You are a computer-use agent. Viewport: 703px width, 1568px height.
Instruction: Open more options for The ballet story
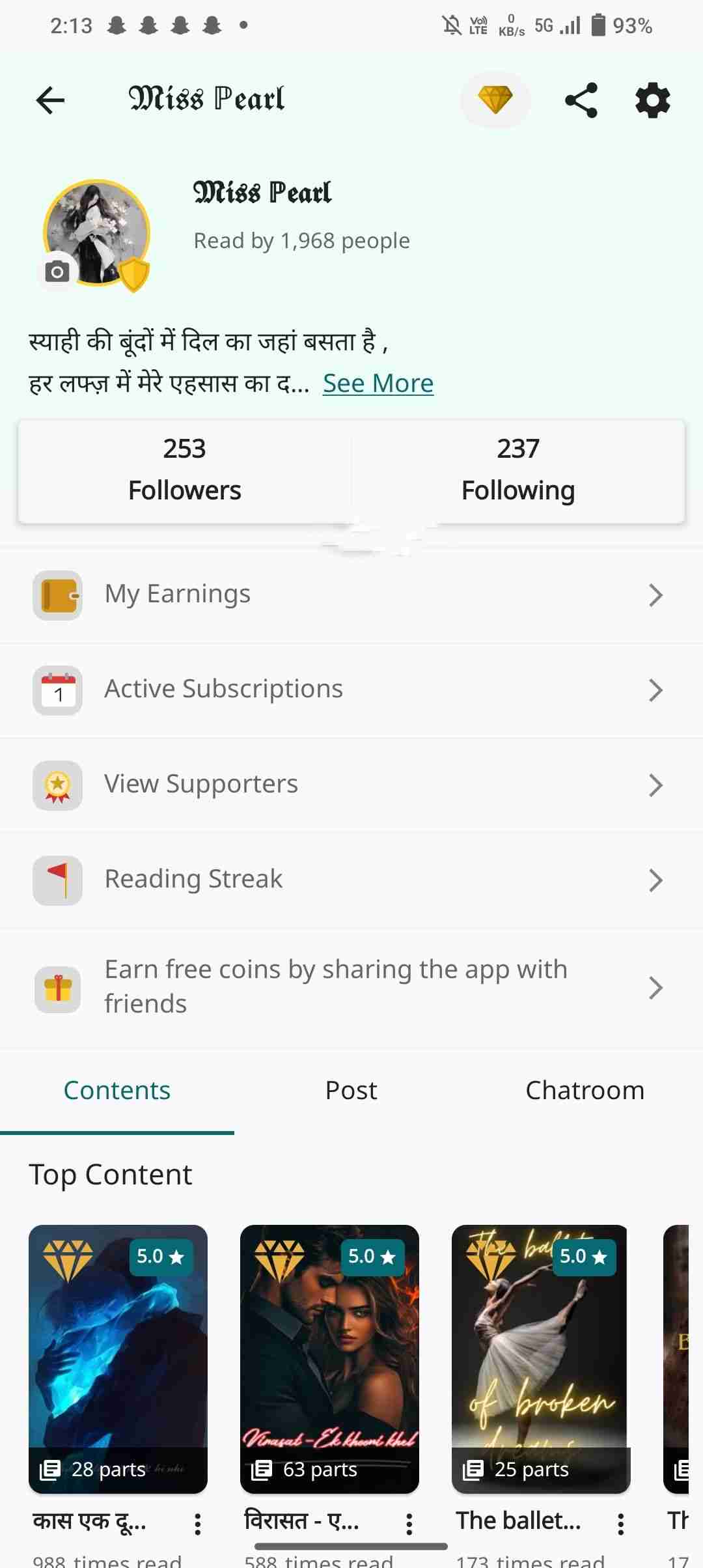pos(621,1524)
